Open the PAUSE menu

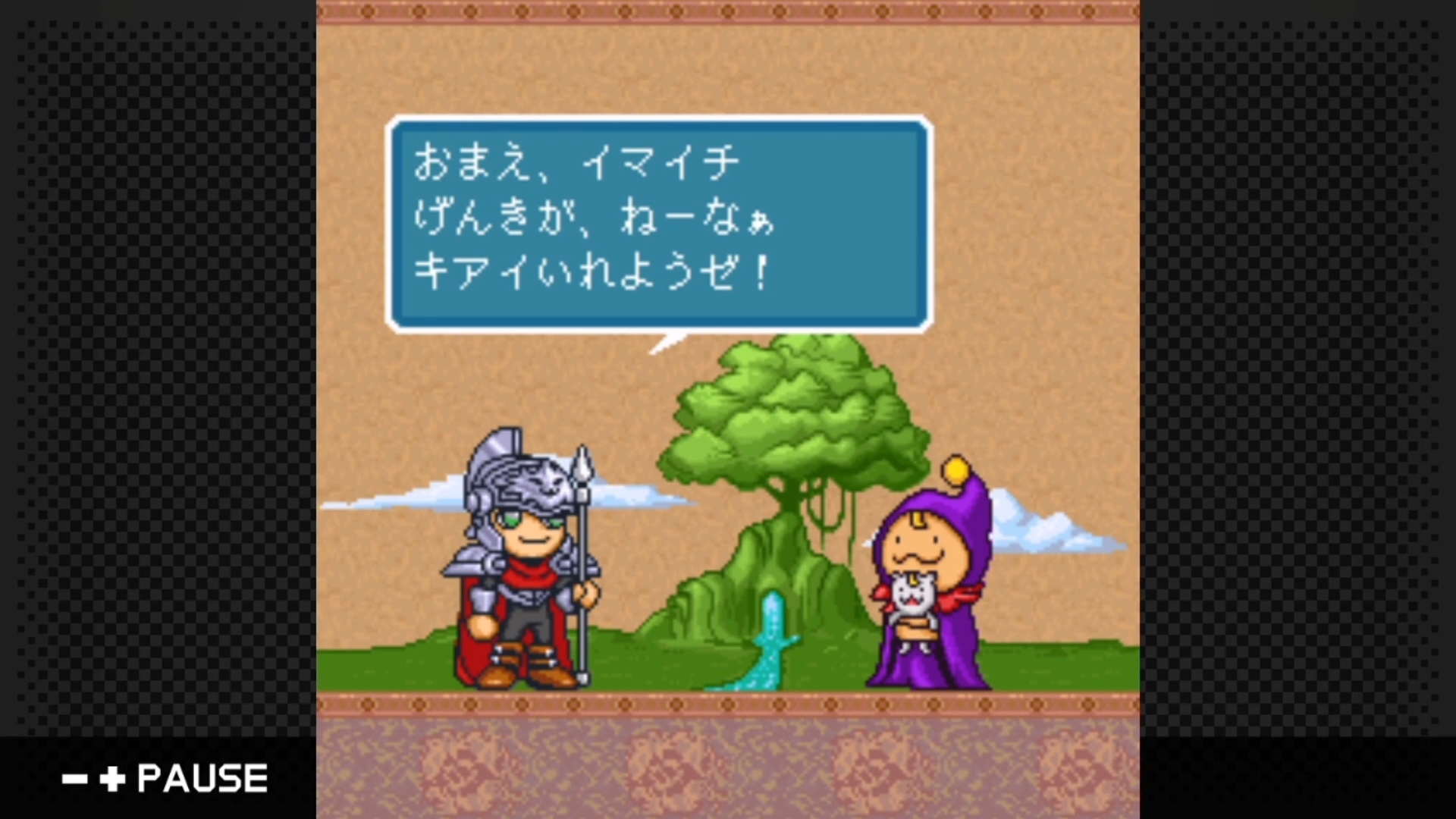point(165,778)
